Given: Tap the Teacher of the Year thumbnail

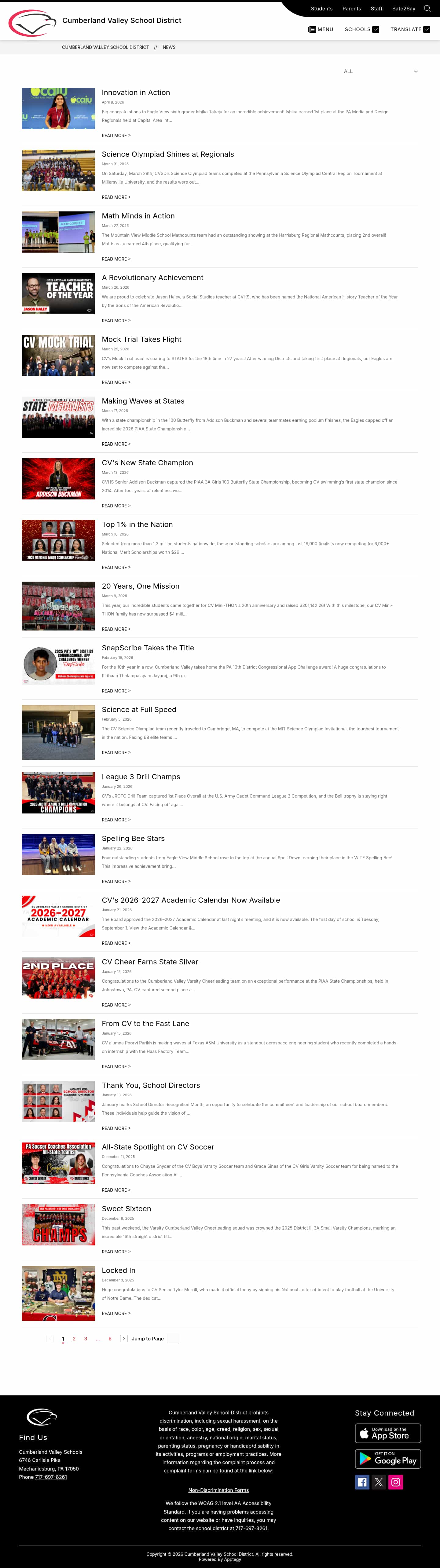Looking at the screenshot, I should coord(58,293).
